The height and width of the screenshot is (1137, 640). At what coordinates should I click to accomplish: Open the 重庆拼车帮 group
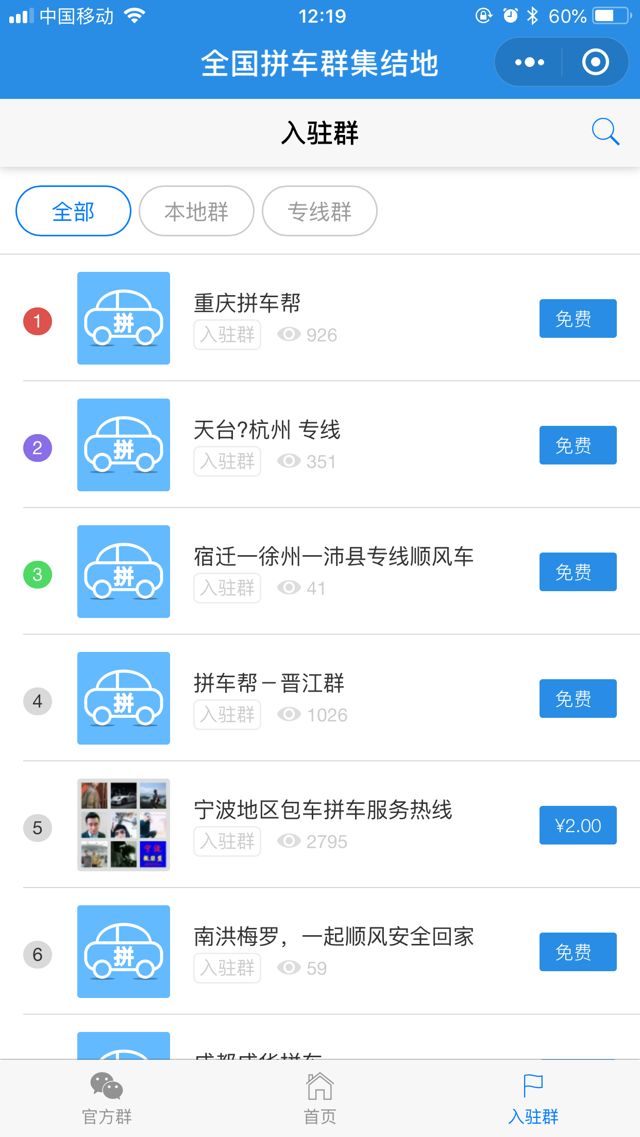pos(247,303)
